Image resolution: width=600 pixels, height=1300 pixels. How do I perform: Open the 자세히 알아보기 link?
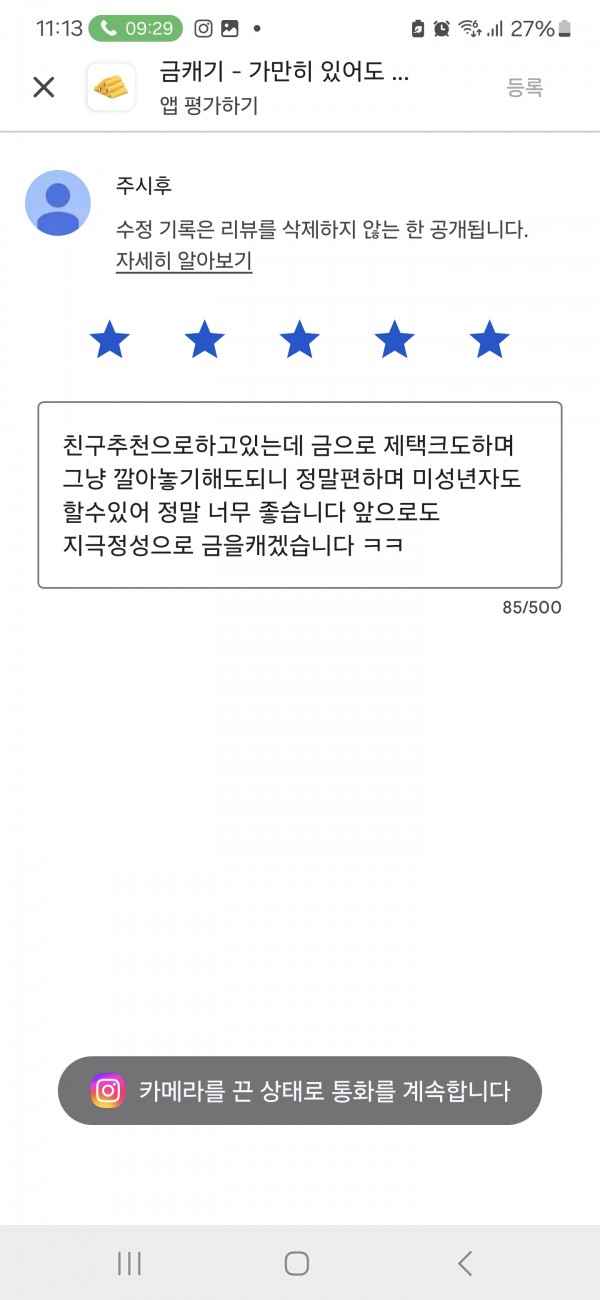[184, 262]
